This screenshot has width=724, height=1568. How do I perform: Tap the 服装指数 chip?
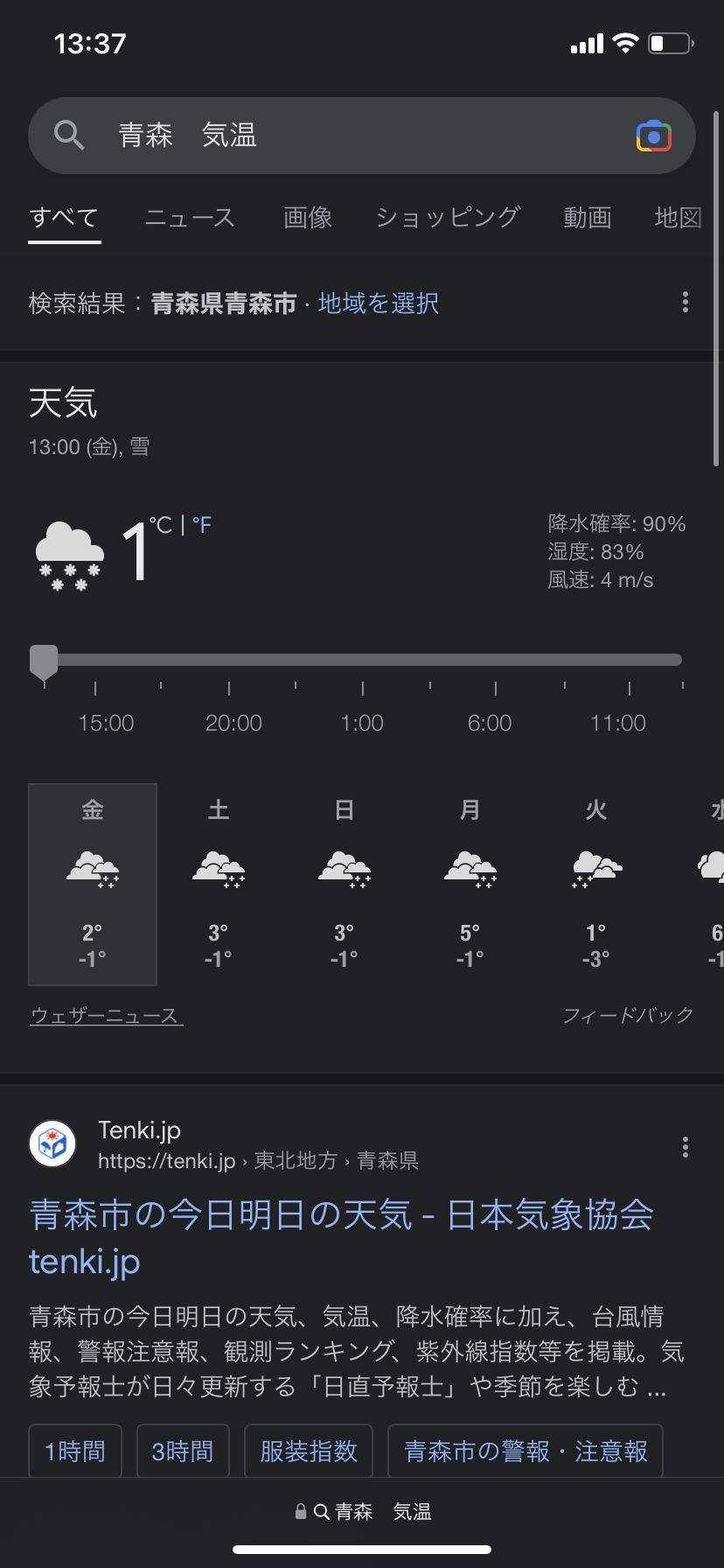point(309,1452)
